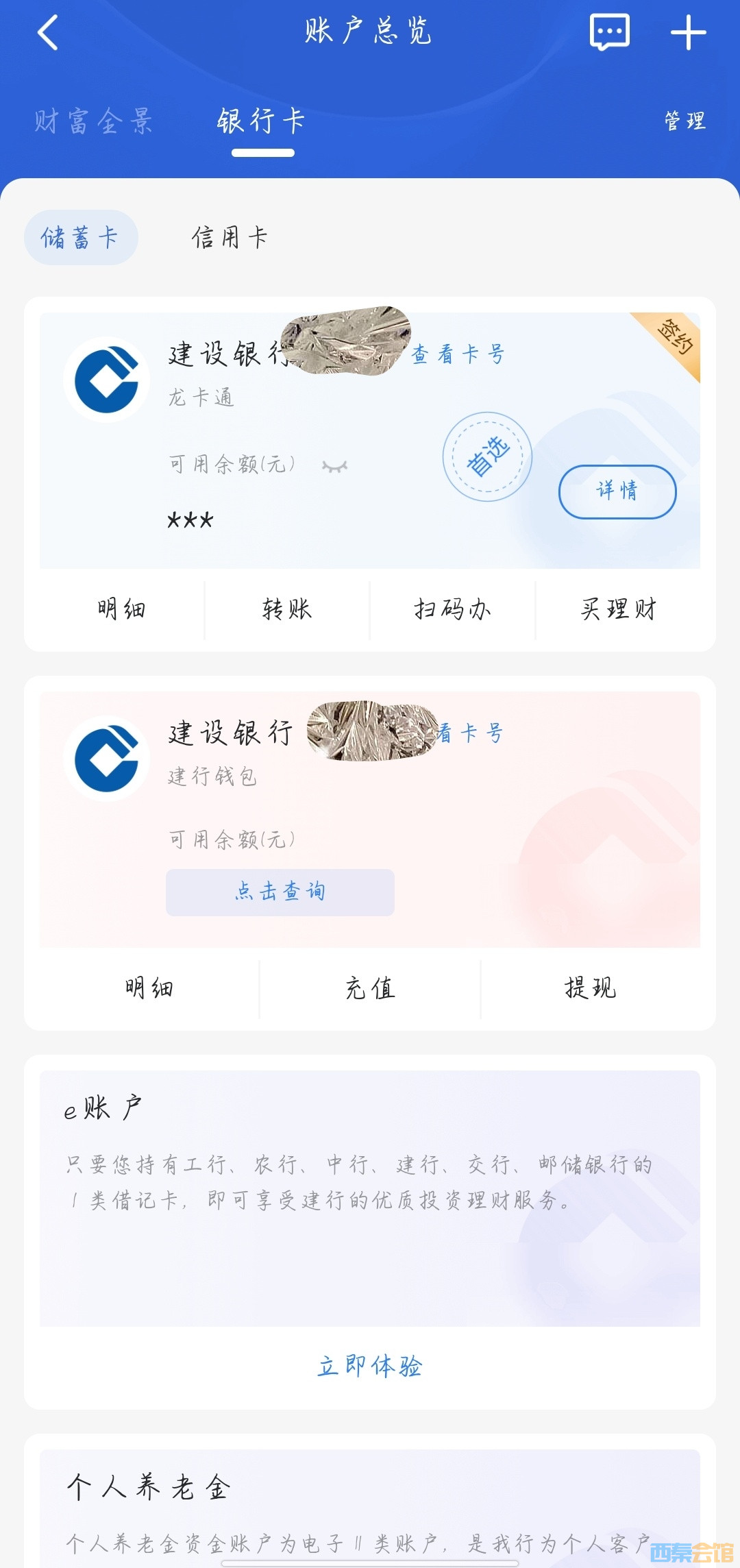
Task: Tap 立即体验 for e账户
Action: tap(370, 1366)
